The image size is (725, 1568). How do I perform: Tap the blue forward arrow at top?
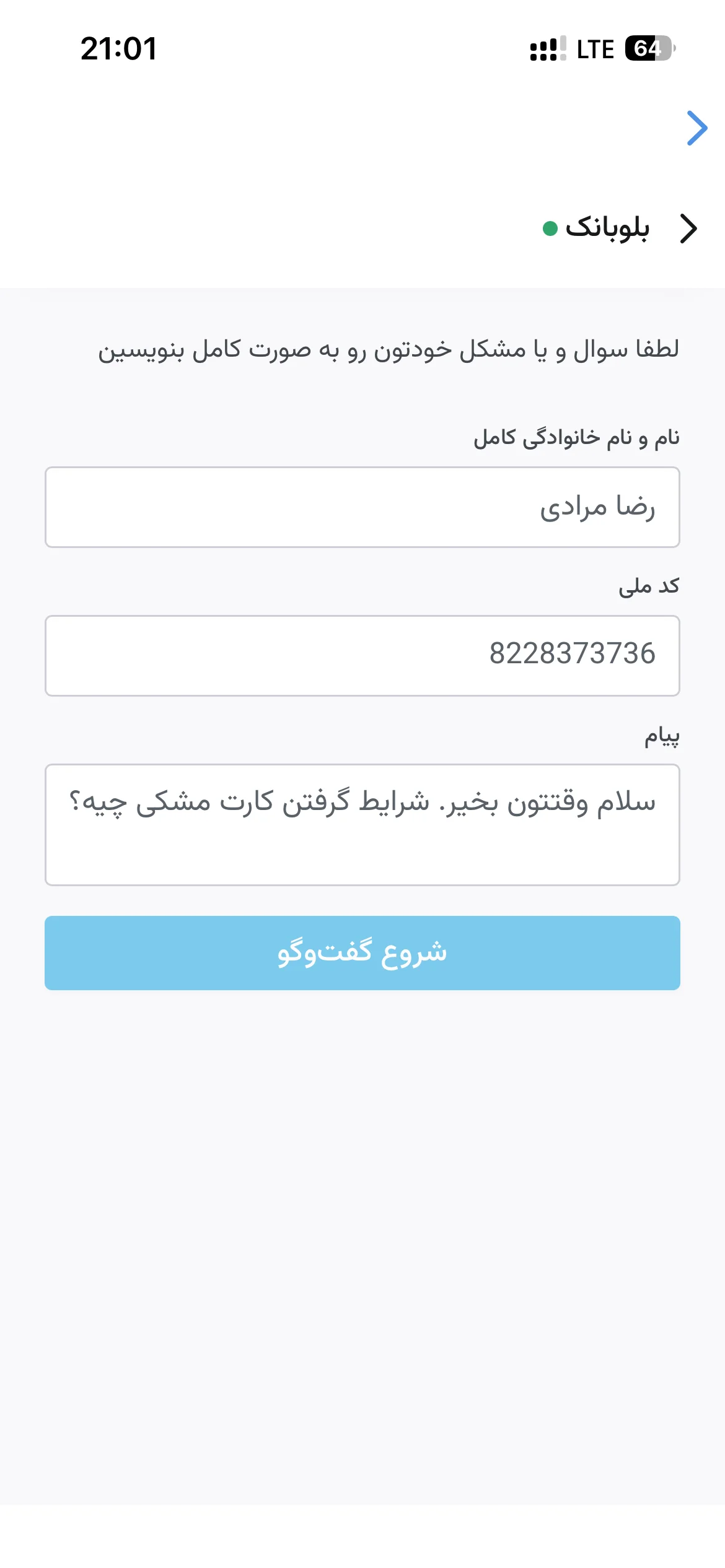coord(697,128)
